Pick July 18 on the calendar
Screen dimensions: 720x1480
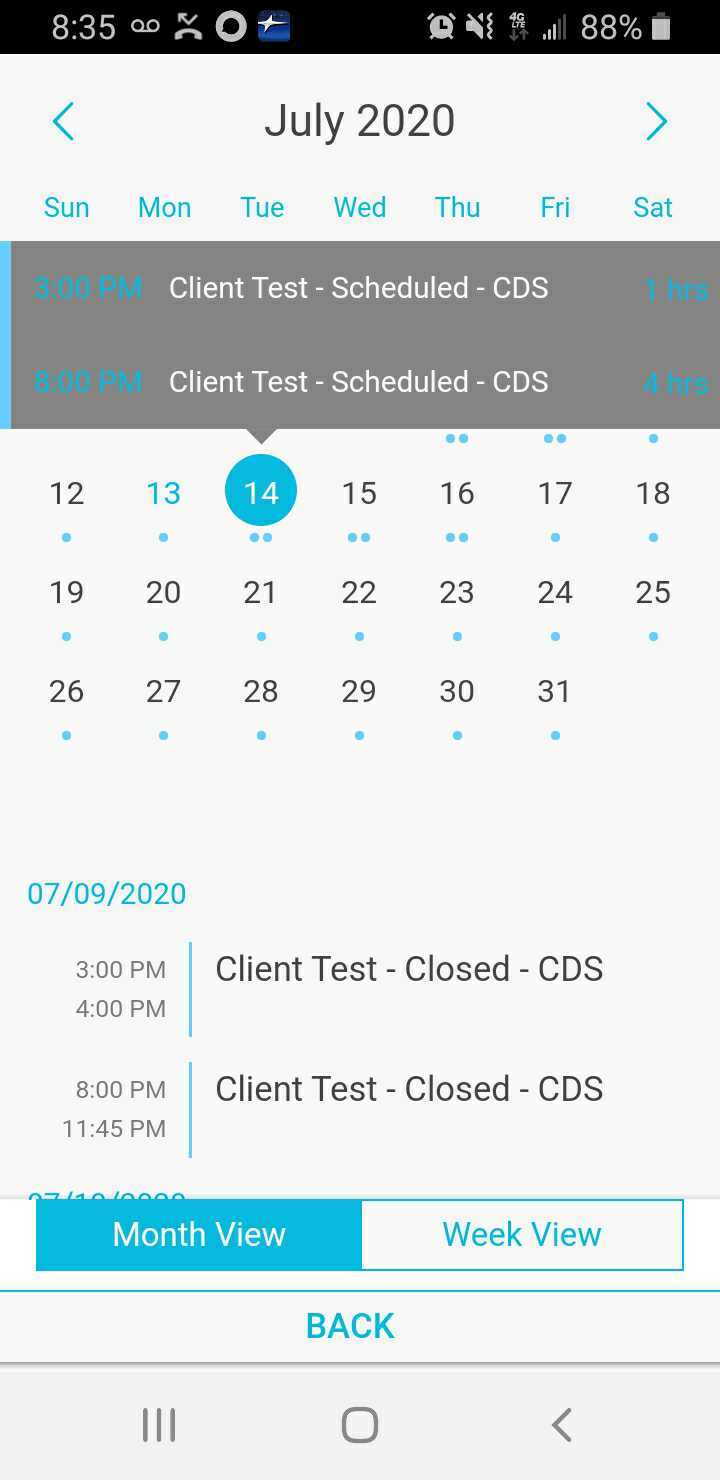click(653, 492)
